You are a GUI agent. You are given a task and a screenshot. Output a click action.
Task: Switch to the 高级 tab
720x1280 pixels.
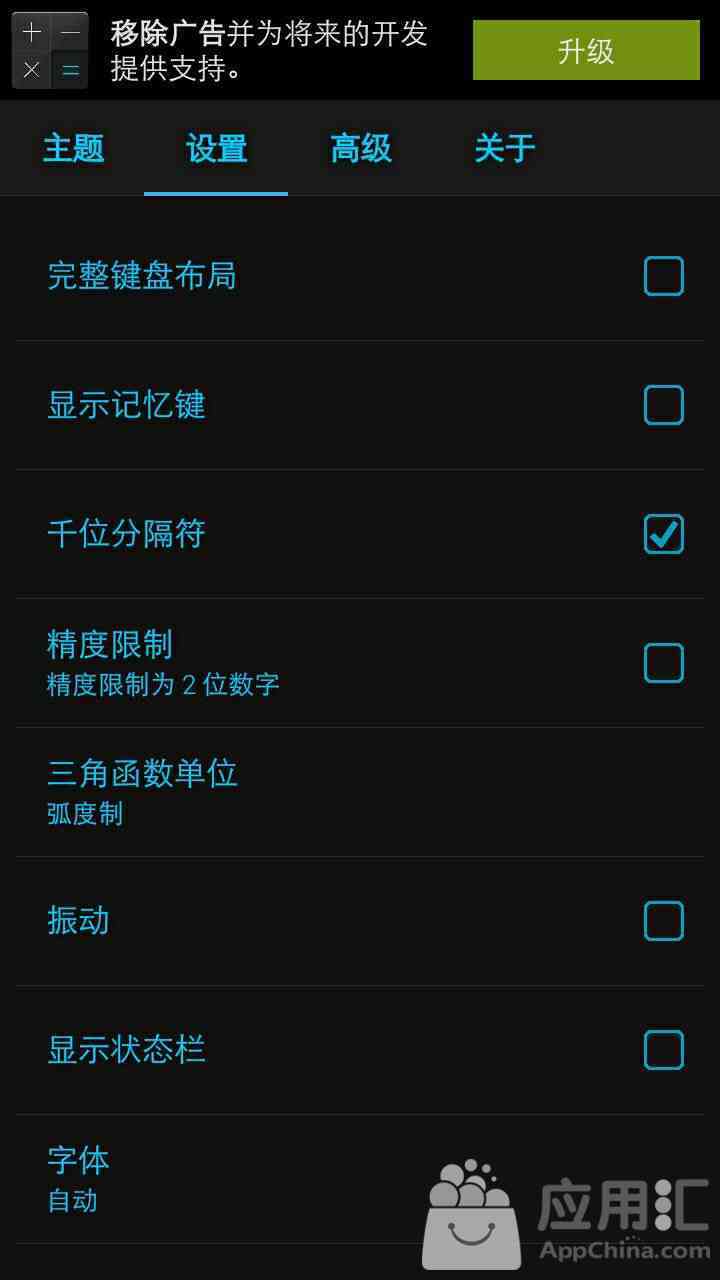[x=360, y=149]
